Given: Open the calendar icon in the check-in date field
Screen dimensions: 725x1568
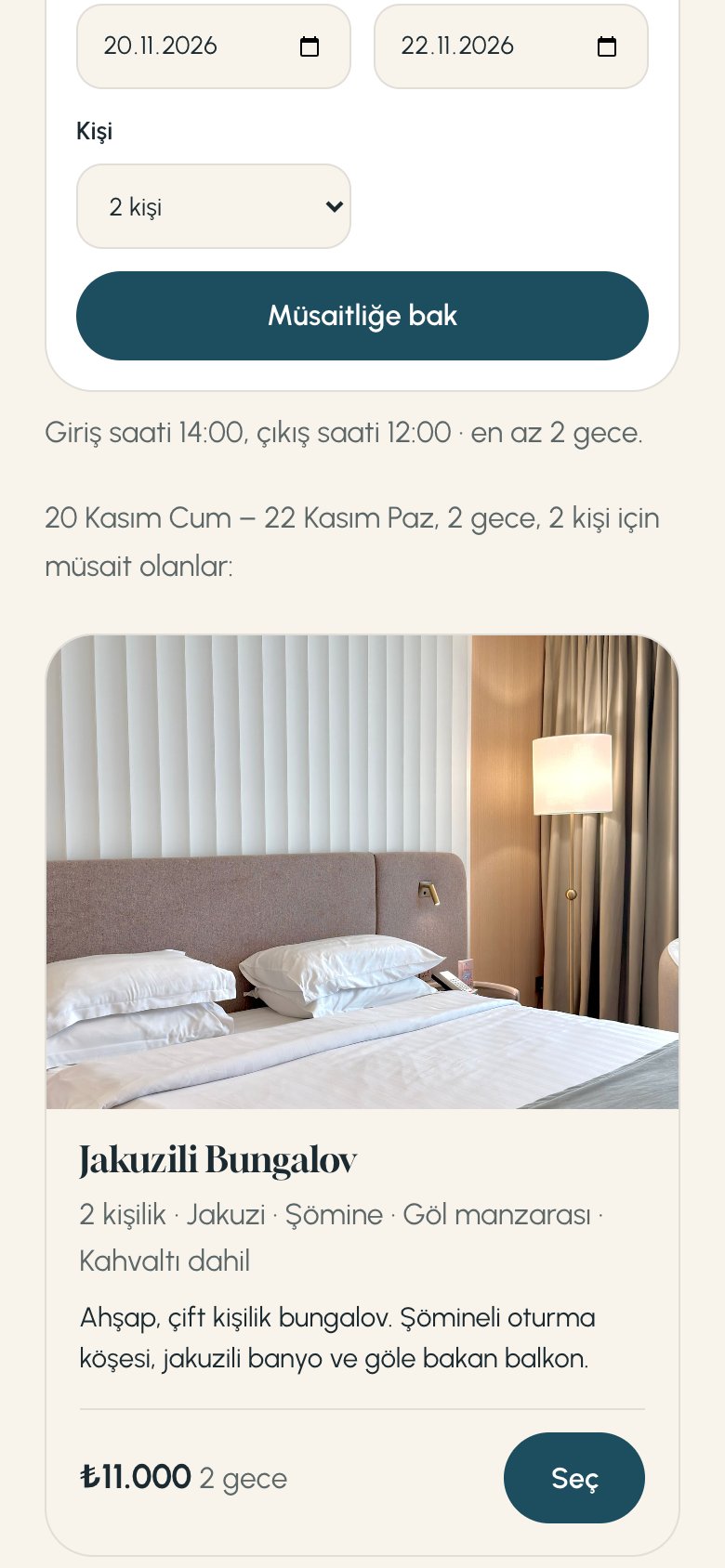Looking at the screenshot, I should 310,46.
